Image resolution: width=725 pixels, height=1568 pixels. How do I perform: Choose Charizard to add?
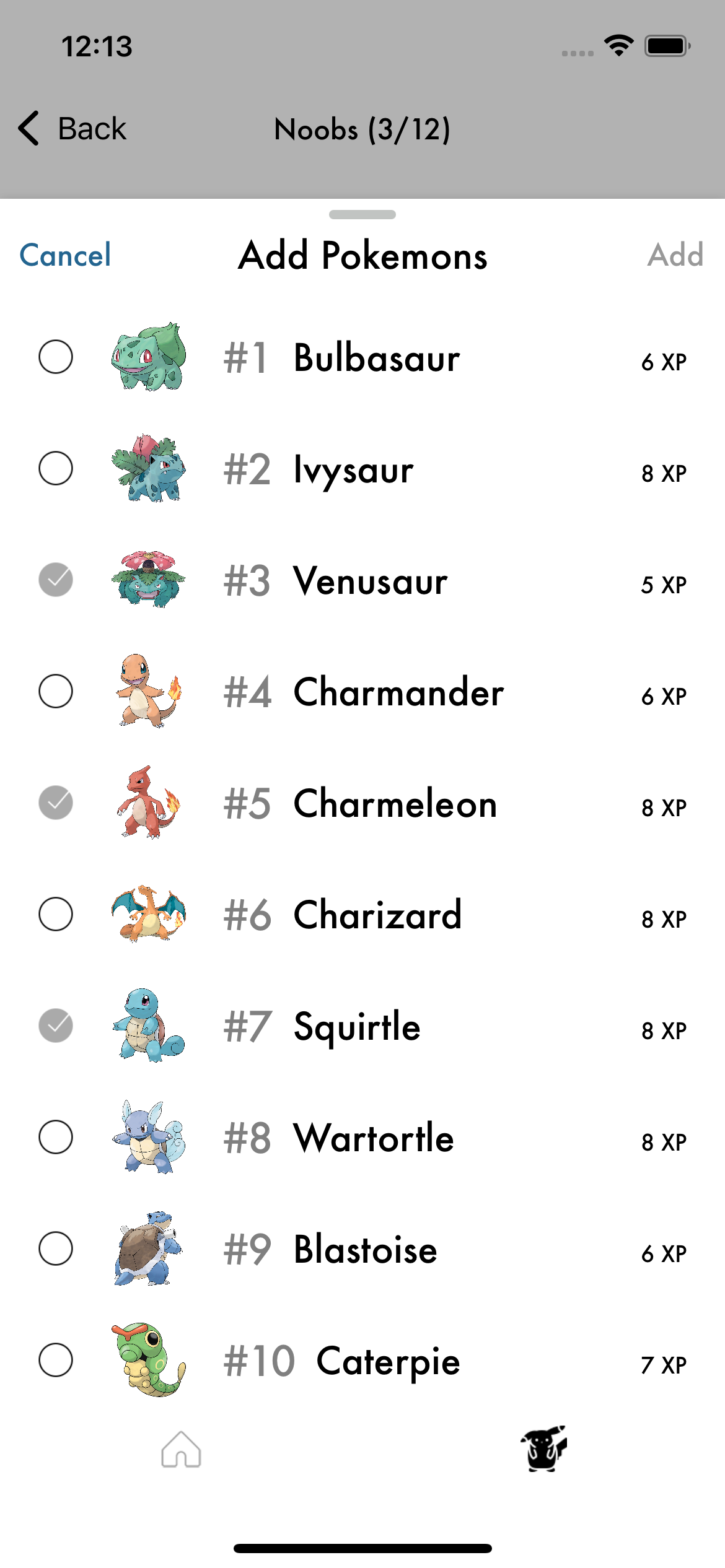pos(56,914)
